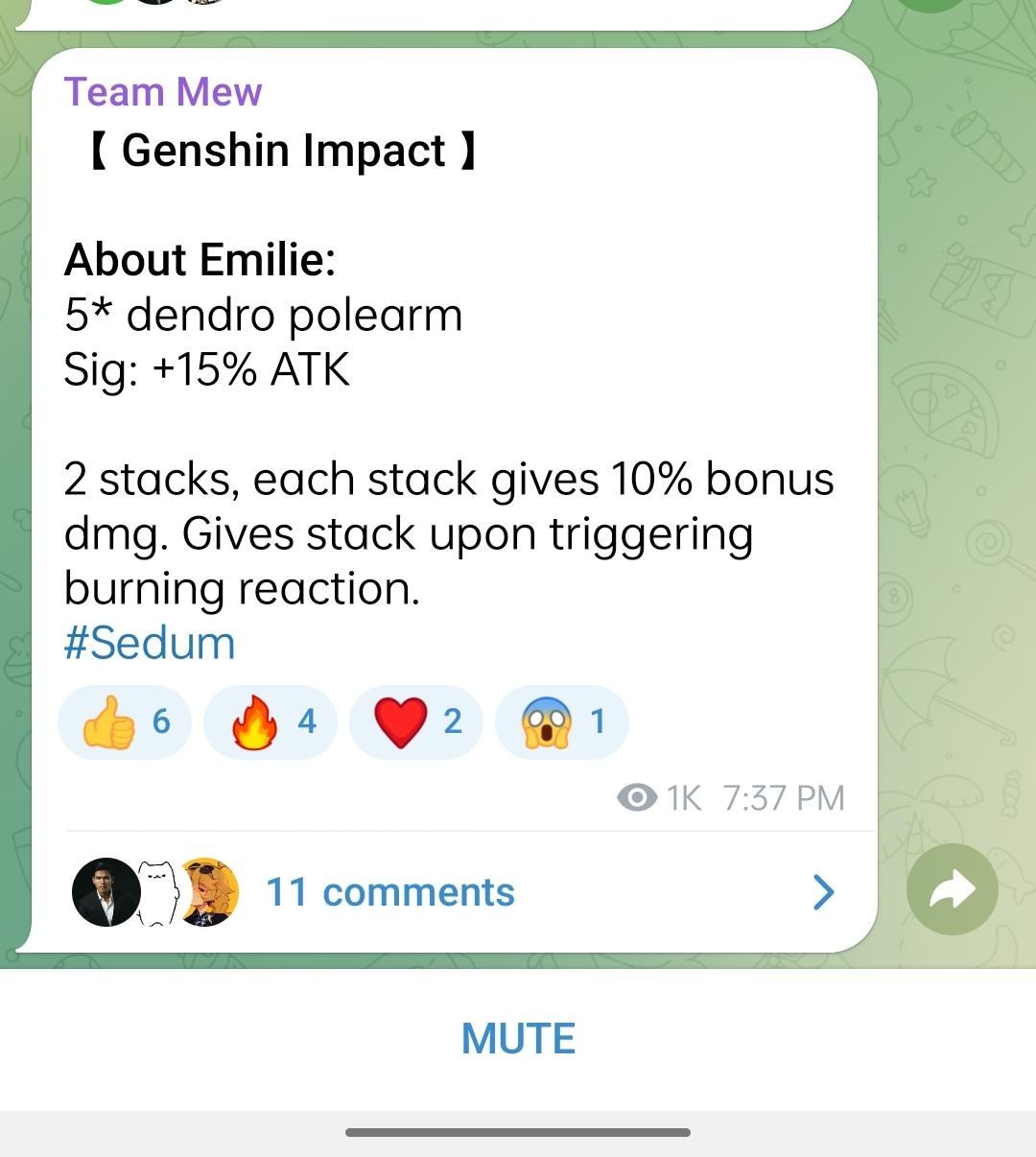React with the red heart
Image resolution: width=1036 pixels, height=1157 pixels.
point(416,722)
